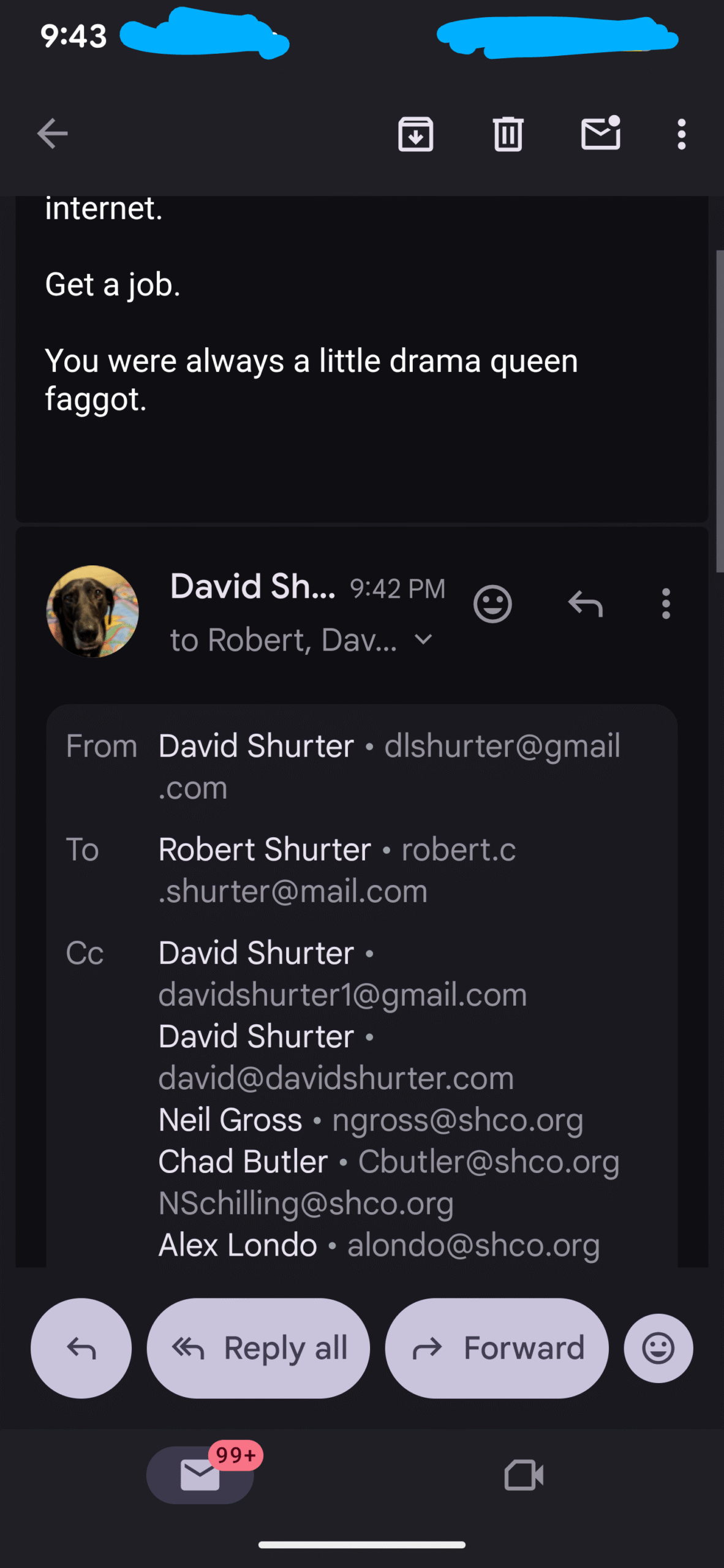724x1568 pixels.
Task: Switch to the Meet video tab
Action: 524,1475
